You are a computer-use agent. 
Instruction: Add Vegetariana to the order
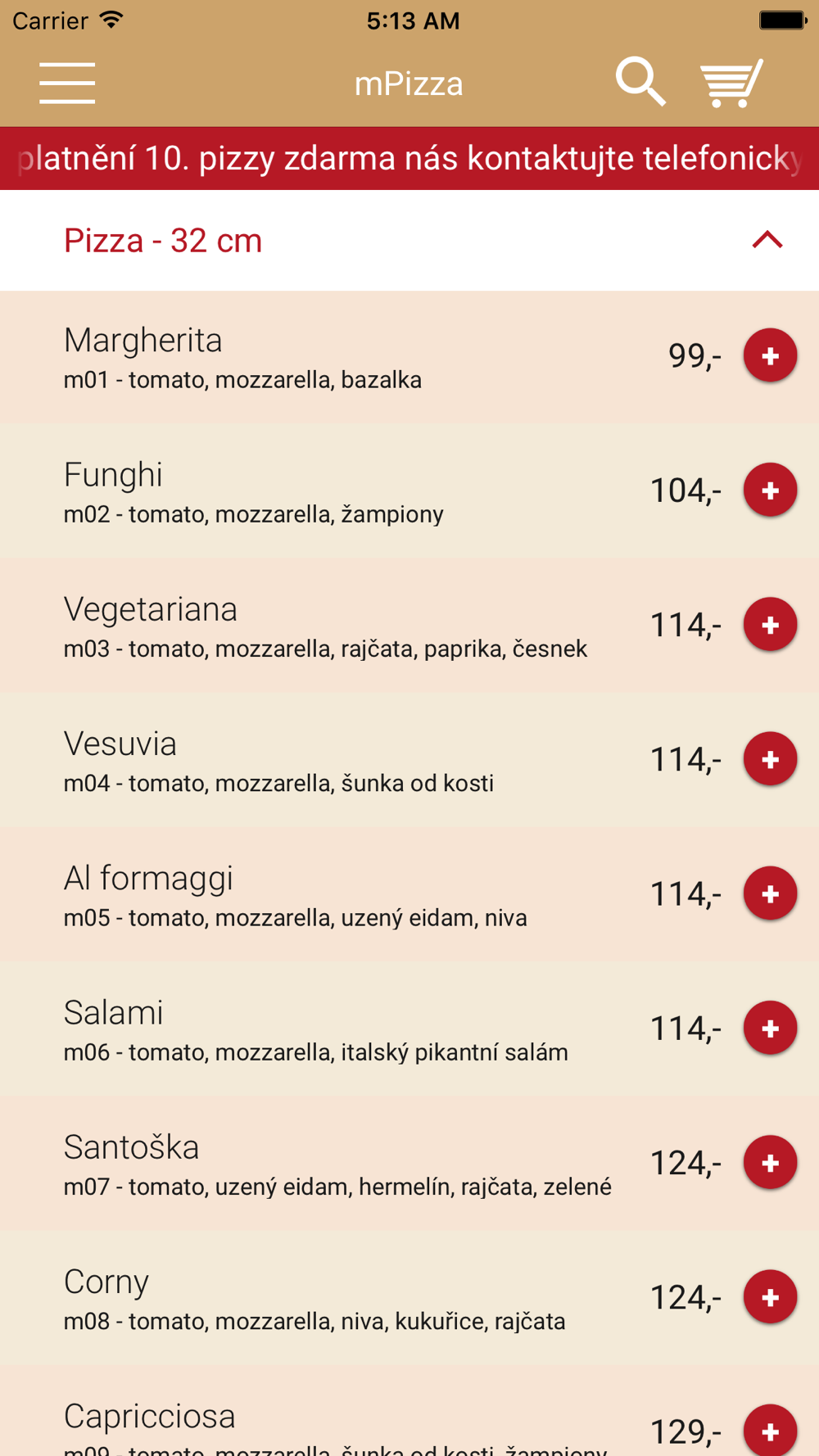[x=770, y=624]
